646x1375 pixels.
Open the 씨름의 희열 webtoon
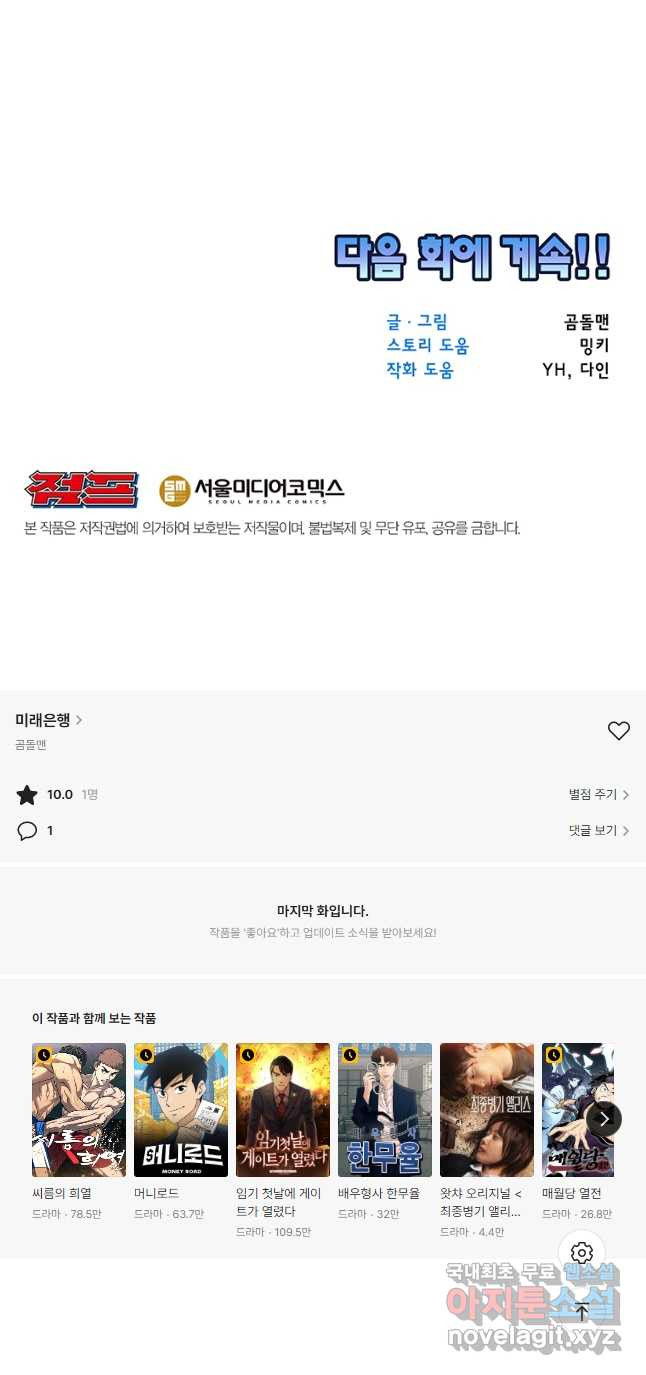(79, 1110)
